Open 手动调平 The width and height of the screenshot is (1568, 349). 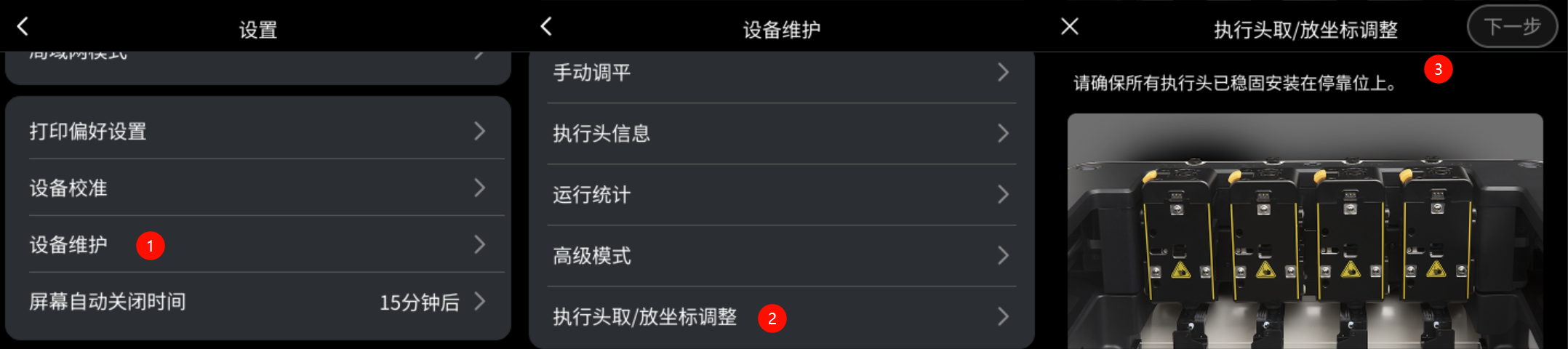pos(781,73)
